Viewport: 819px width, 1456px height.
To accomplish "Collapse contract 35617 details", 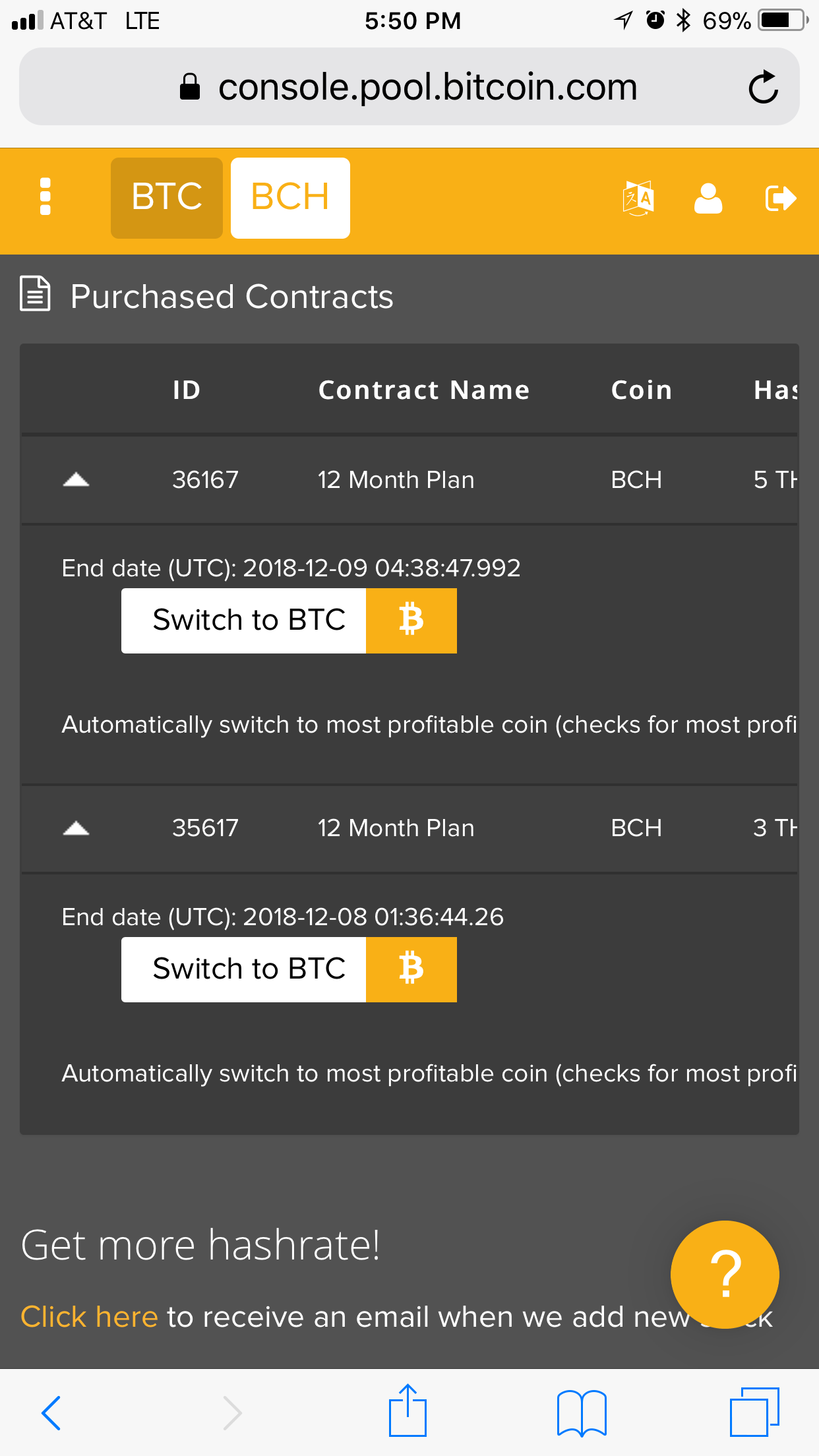I will (76, 828).
